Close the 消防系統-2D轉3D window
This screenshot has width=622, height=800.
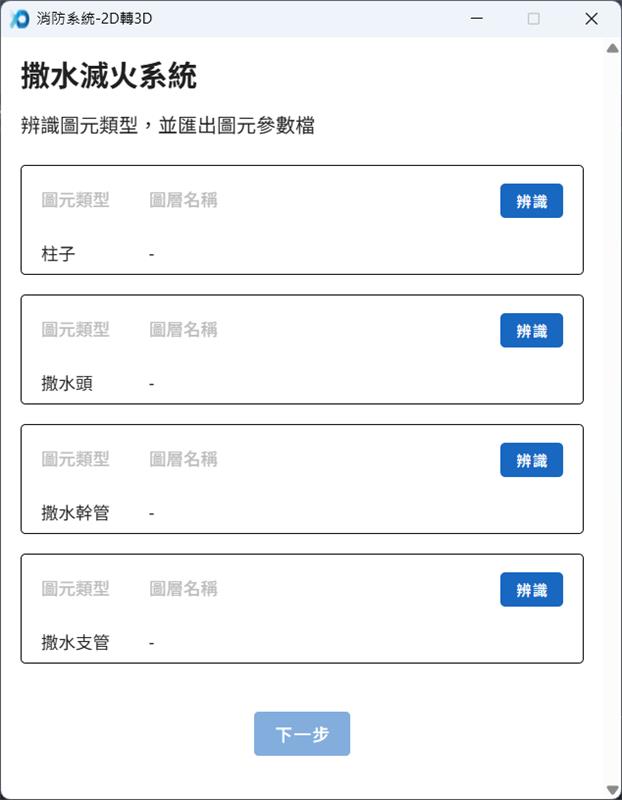pos(591,18)
